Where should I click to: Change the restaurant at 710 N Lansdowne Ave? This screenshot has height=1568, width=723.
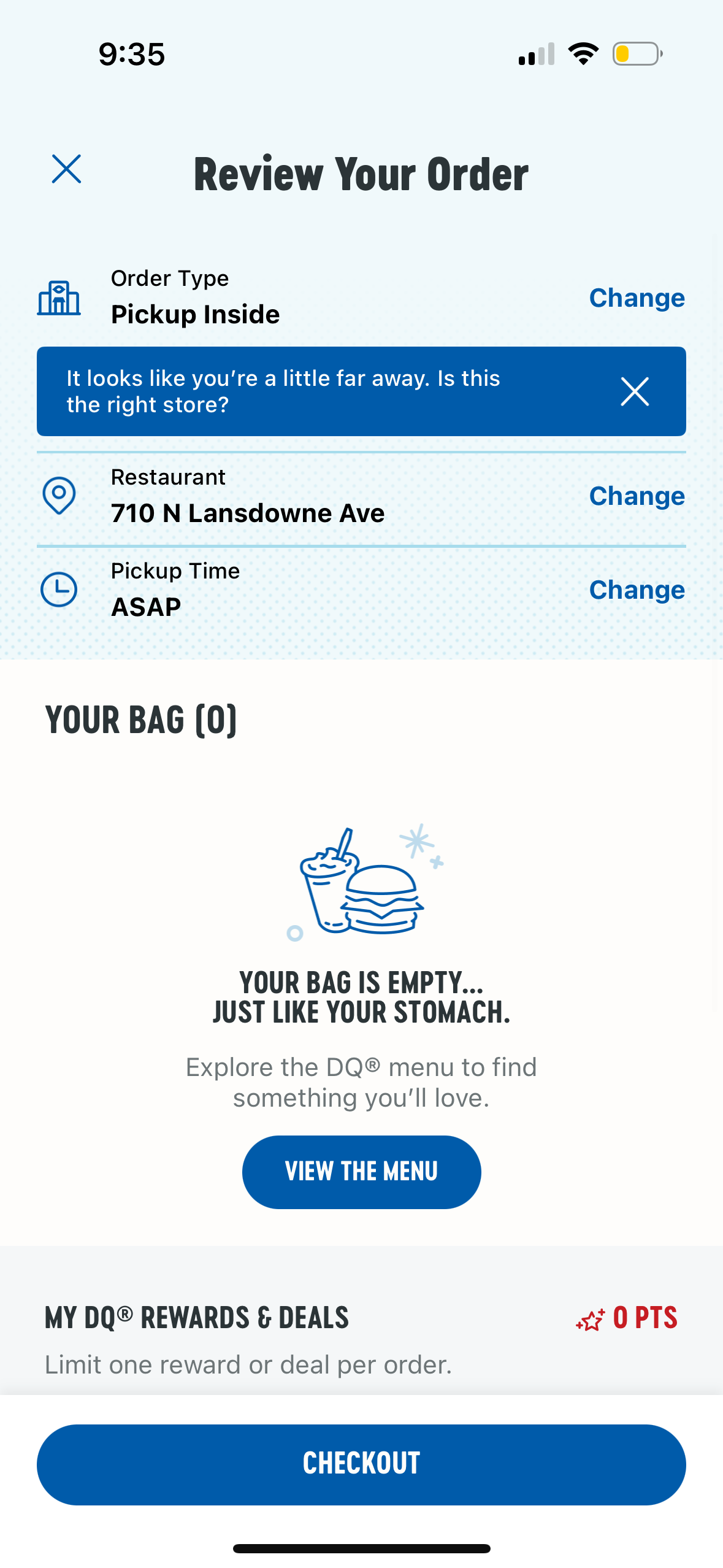(x=637, y=497)
